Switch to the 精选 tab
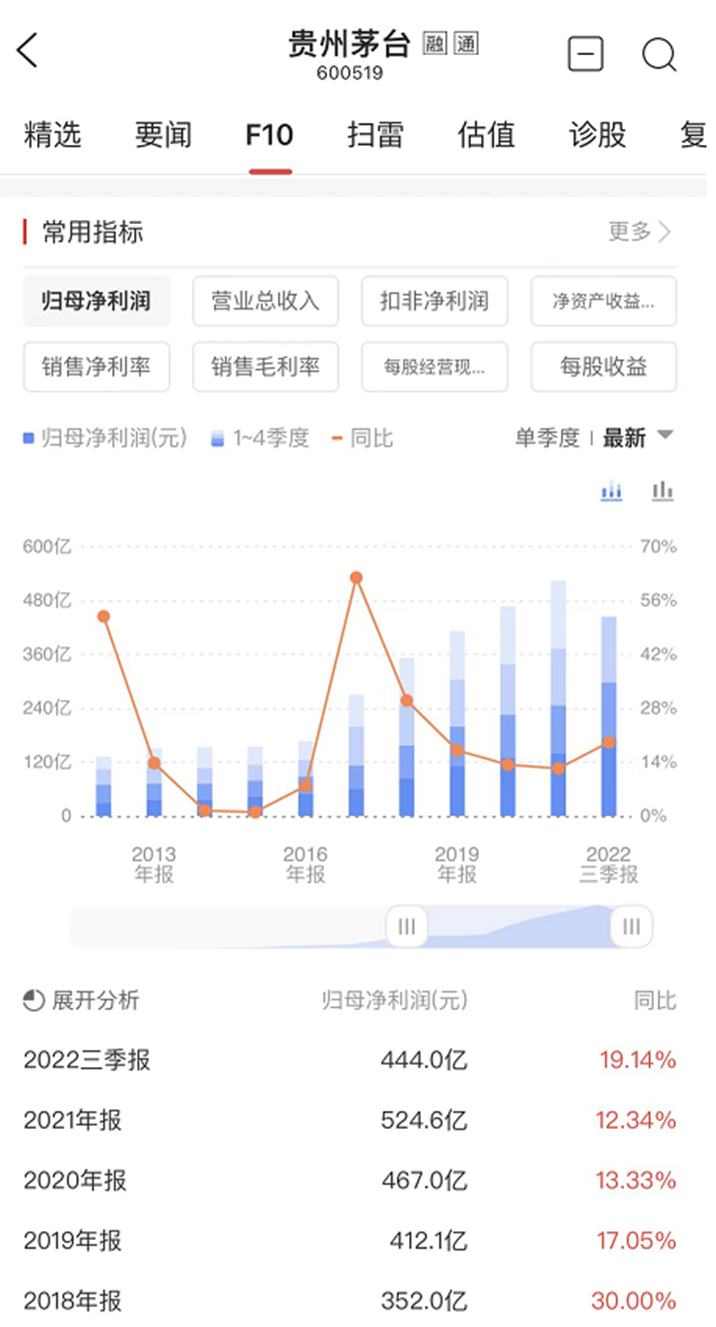This screenshot has width=716, height=1327. 53,134
